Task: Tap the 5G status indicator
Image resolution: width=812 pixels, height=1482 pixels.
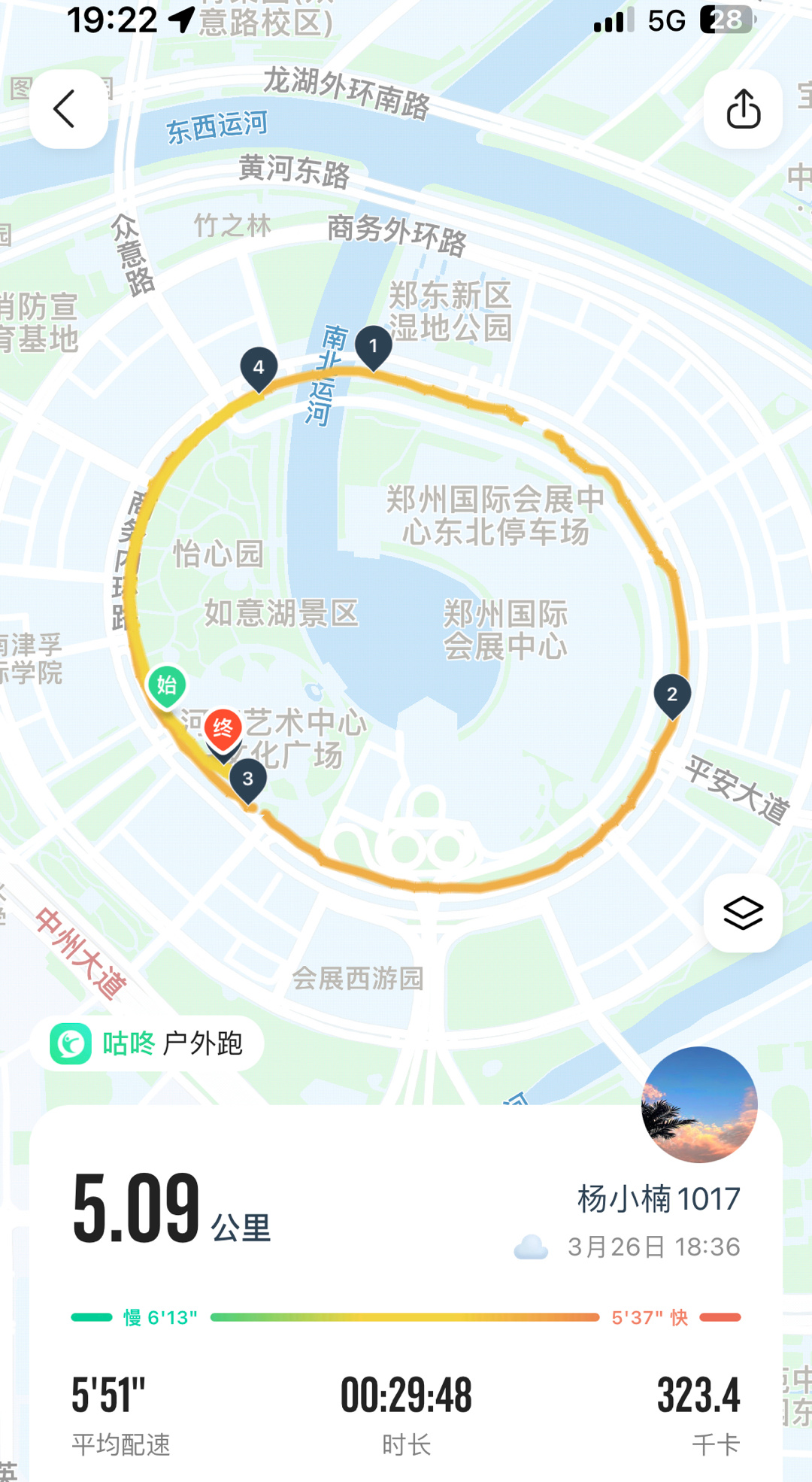Action: pos(665,21)
